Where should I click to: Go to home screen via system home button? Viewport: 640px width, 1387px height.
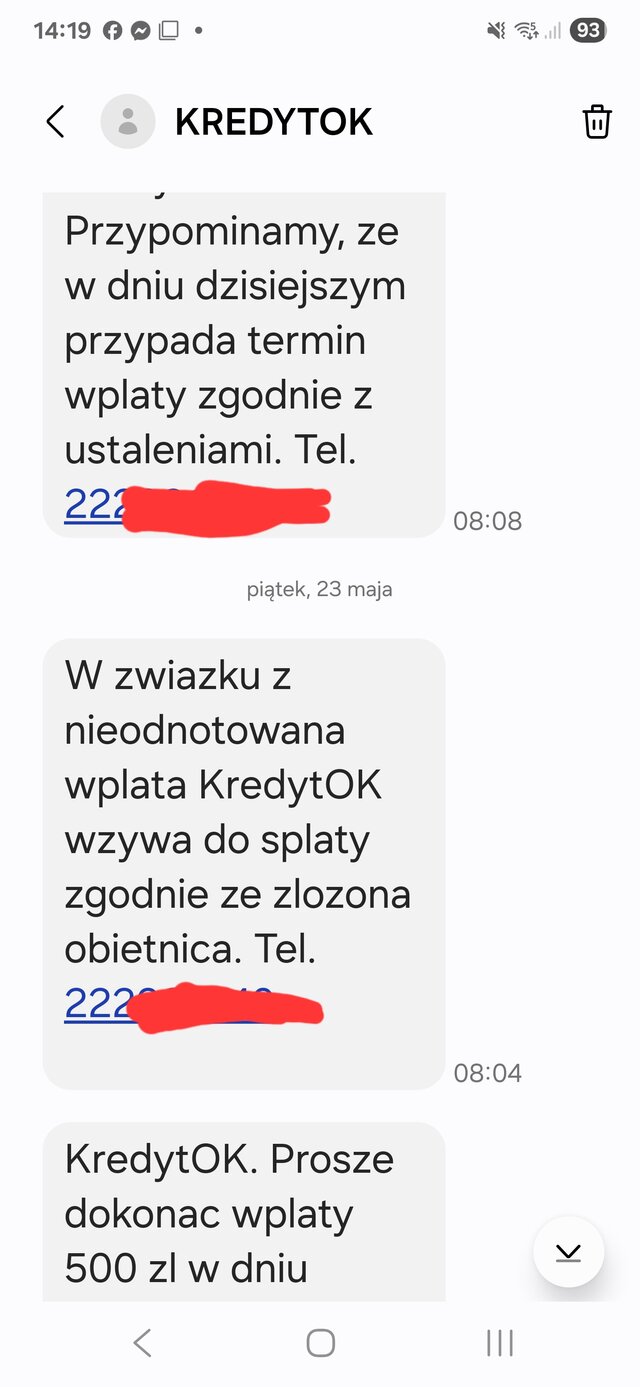coord(320,1343)
